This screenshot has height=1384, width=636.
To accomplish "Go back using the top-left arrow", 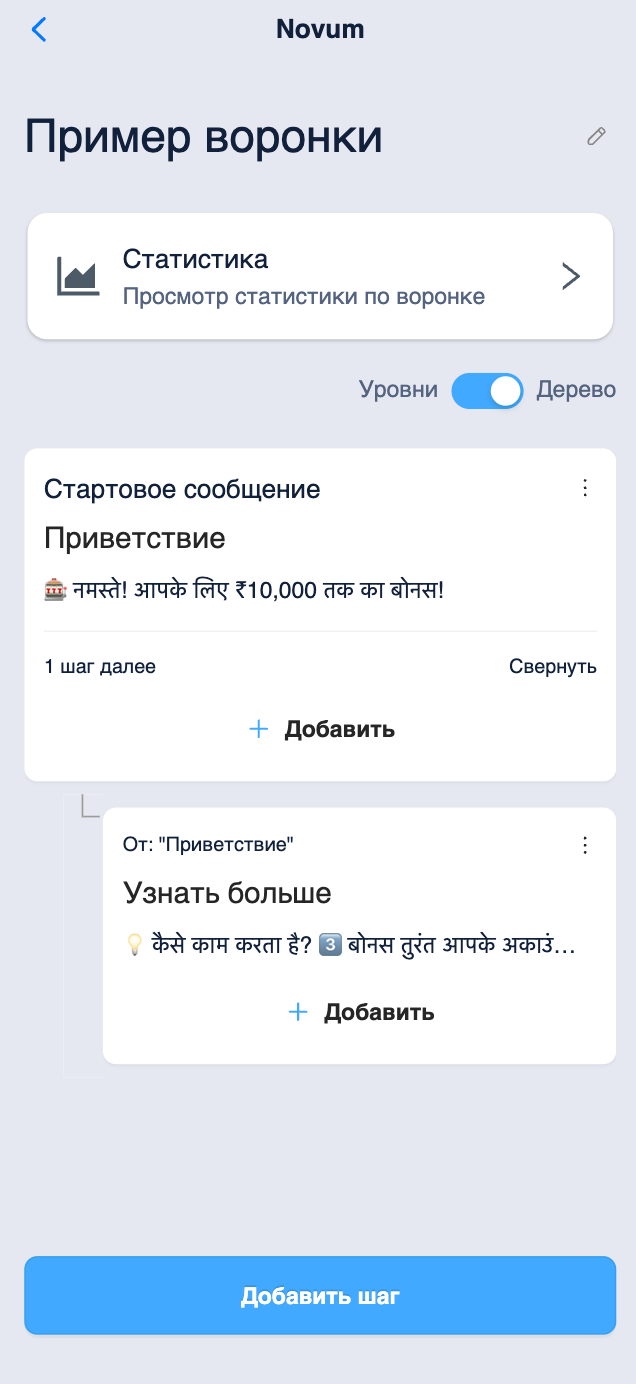I will click(x=39, y=30).
